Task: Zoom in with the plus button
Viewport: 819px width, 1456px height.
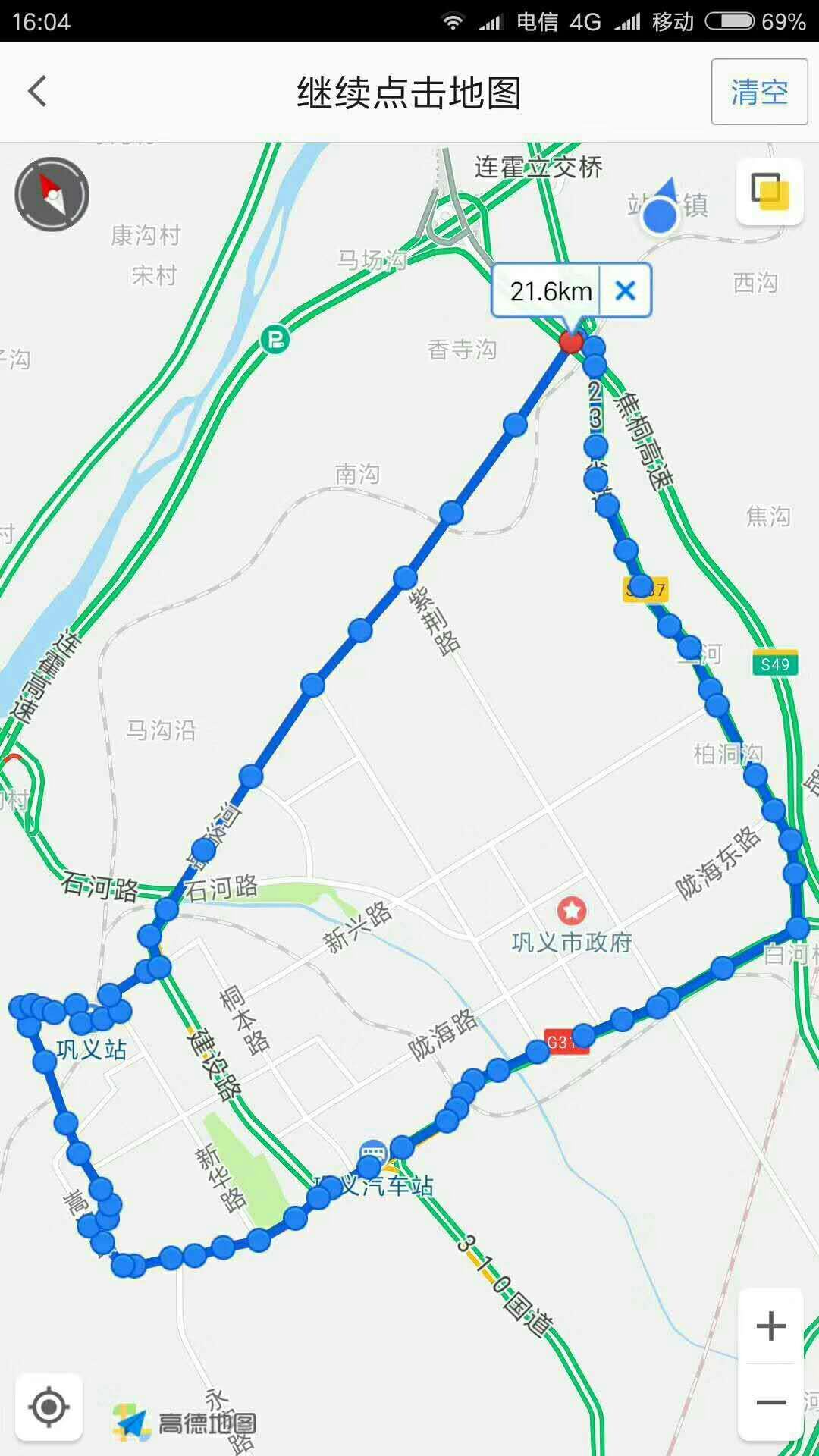Action: coord(770,1326)
